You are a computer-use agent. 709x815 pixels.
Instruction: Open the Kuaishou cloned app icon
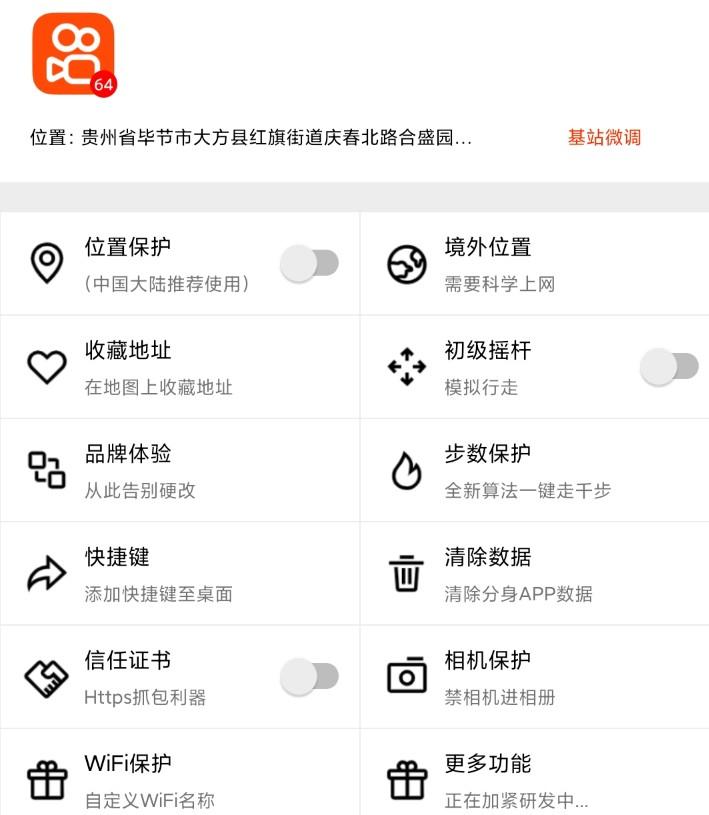tap(73, 54)
